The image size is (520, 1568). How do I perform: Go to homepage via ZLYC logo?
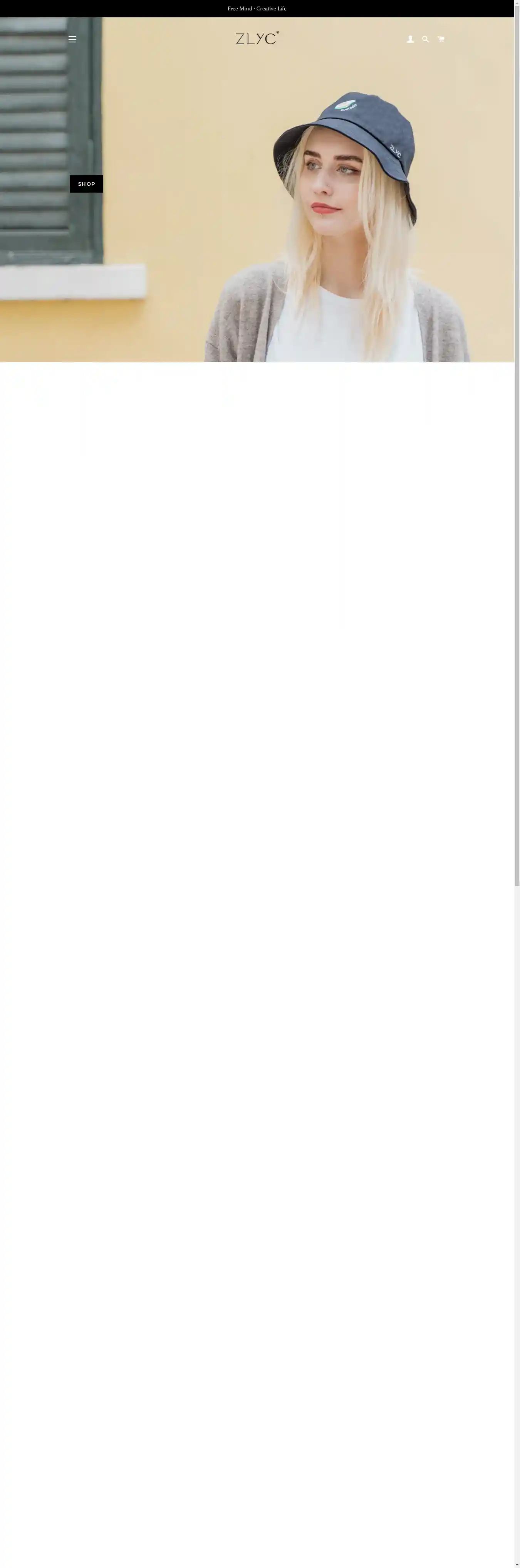click(257, 39)
